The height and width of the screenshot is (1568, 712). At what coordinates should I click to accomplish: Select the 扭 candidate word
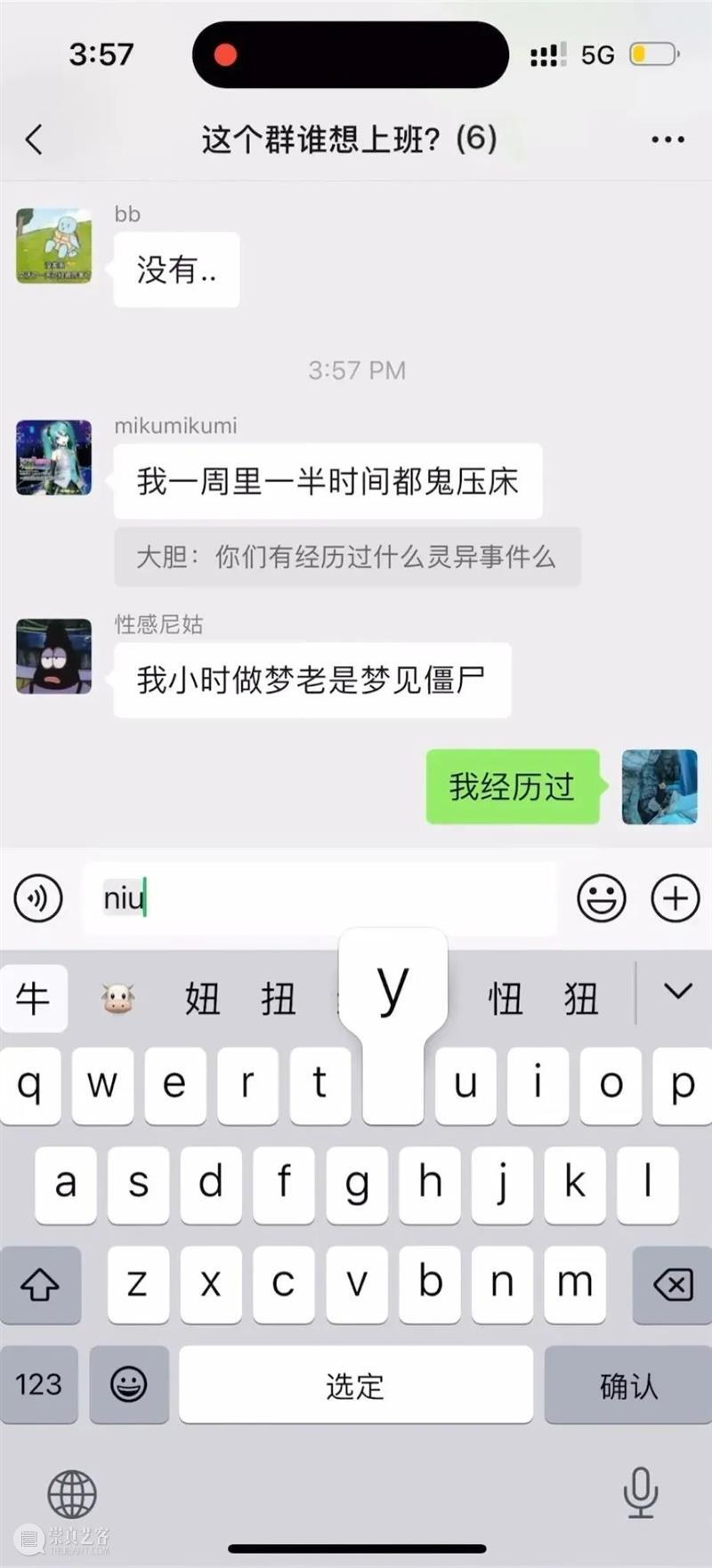(279, 998)
